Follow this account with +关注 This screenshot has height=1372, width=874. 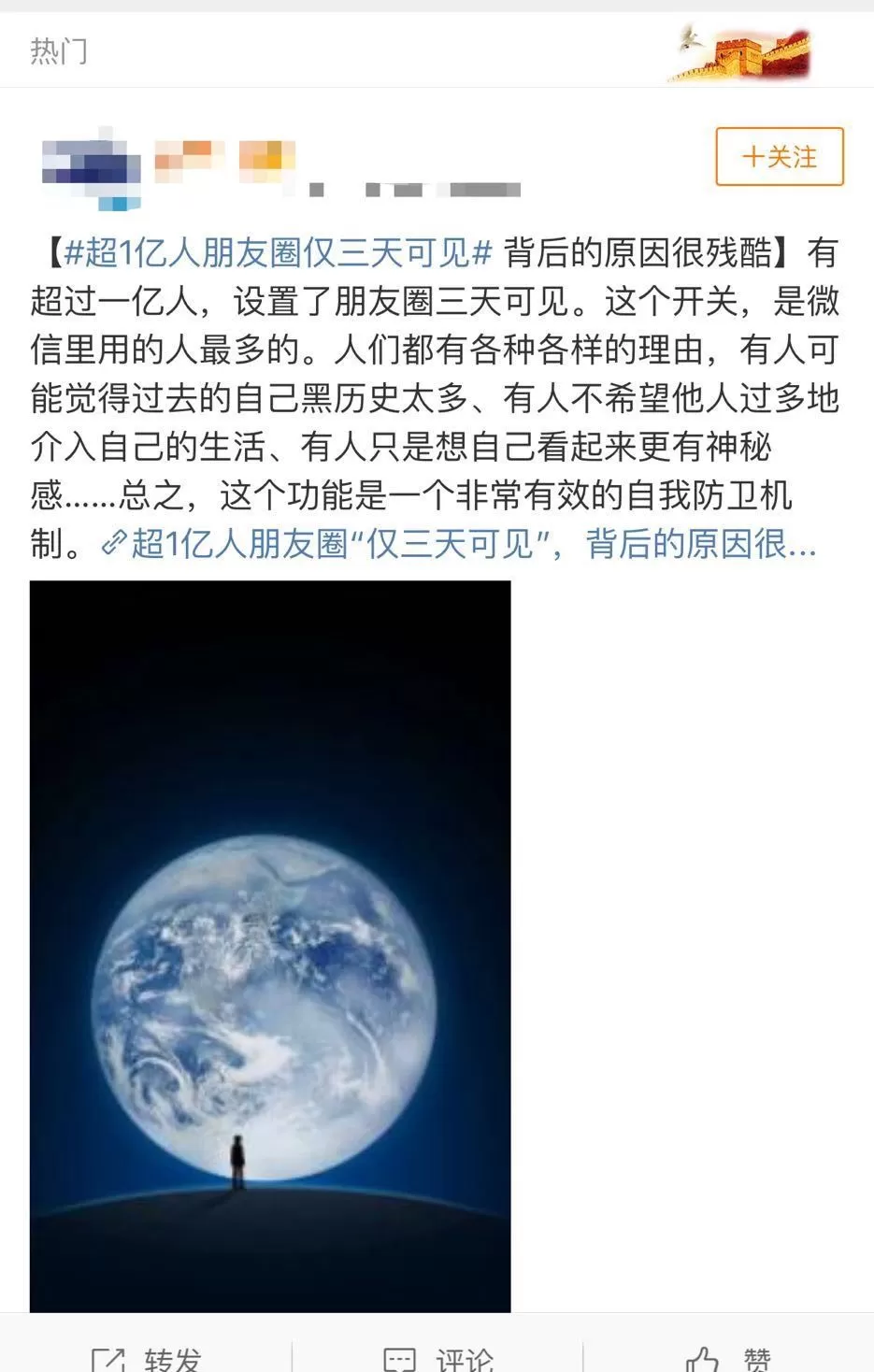point(779,156)
